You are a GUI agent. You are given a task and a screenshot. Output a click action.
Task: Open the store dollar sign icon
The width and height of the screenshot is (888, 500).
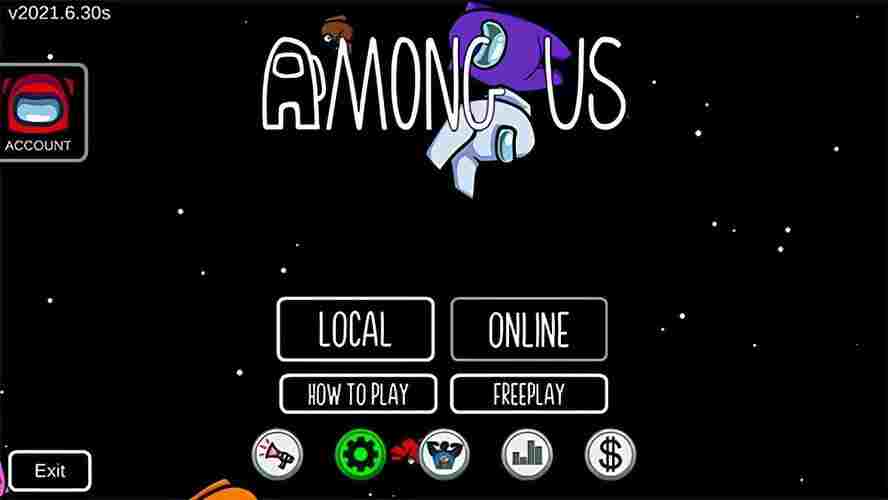click(x=609, y=454)
